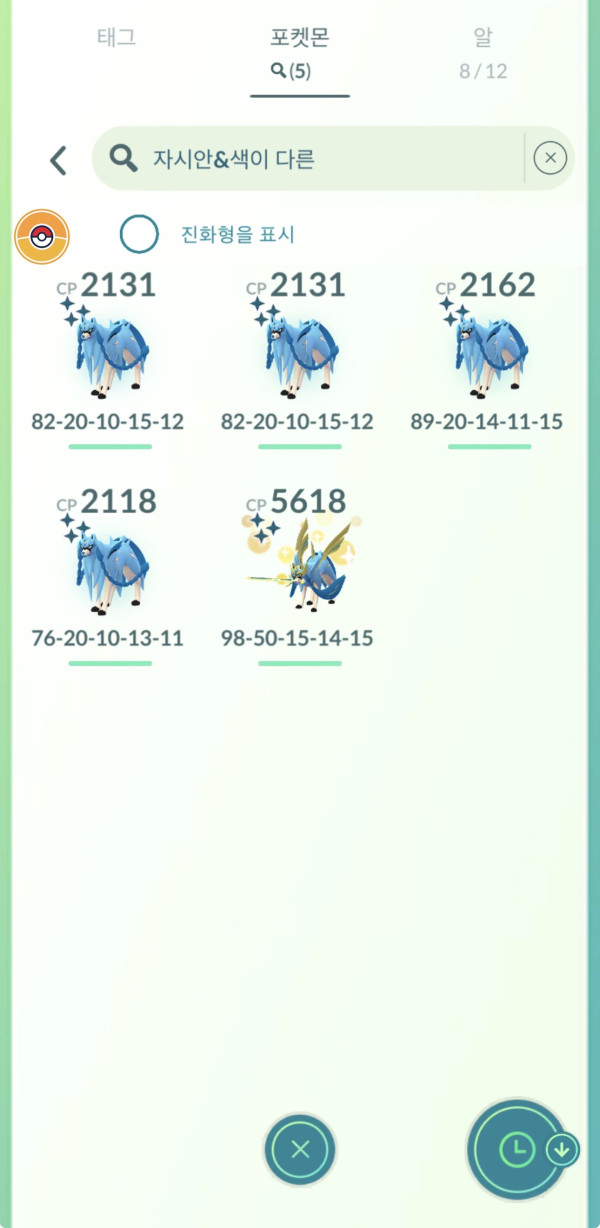The image size is (600, 1228).
Task: Open the CP 5618 crowned Zacian
Action: pyautogui.click(x=297, y=576)
